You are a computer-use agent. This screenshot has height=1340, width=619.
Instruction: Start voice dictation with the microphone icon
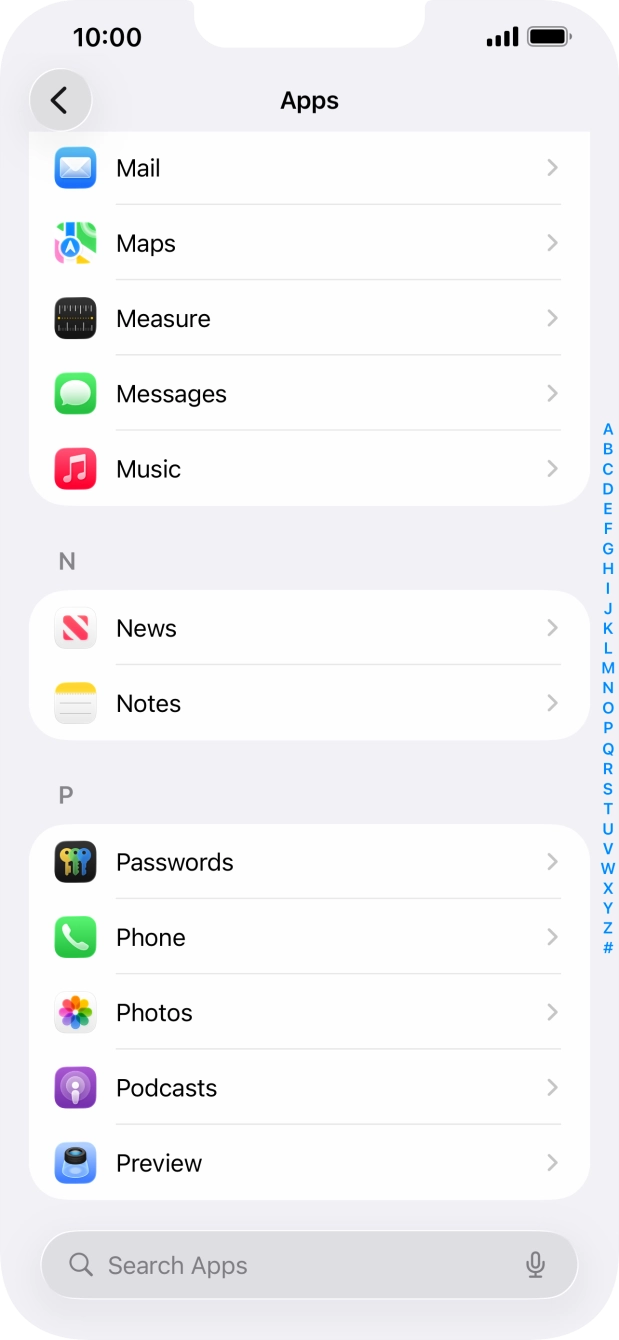point(535,1265)
